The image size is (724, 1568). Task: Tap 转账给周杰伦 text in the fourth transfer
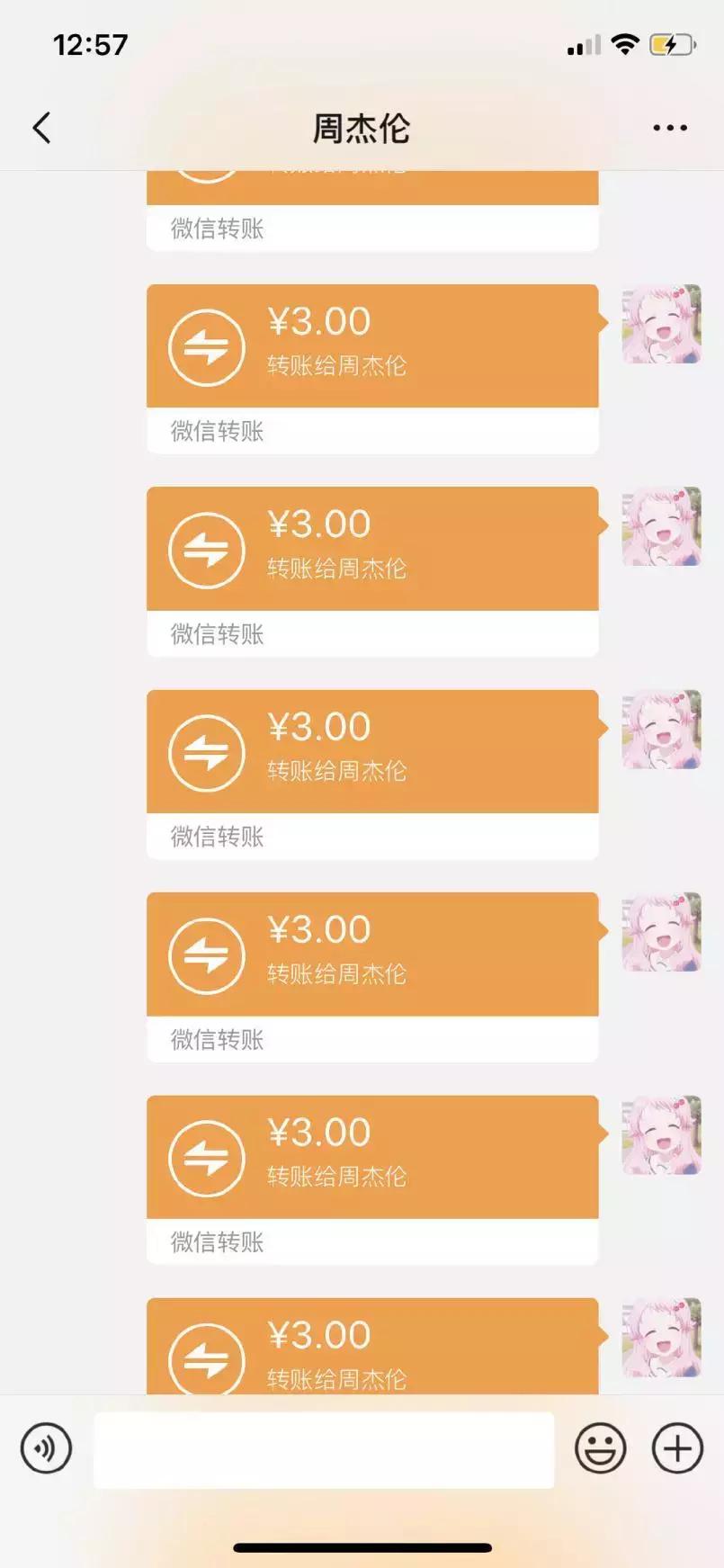[336, 973]
